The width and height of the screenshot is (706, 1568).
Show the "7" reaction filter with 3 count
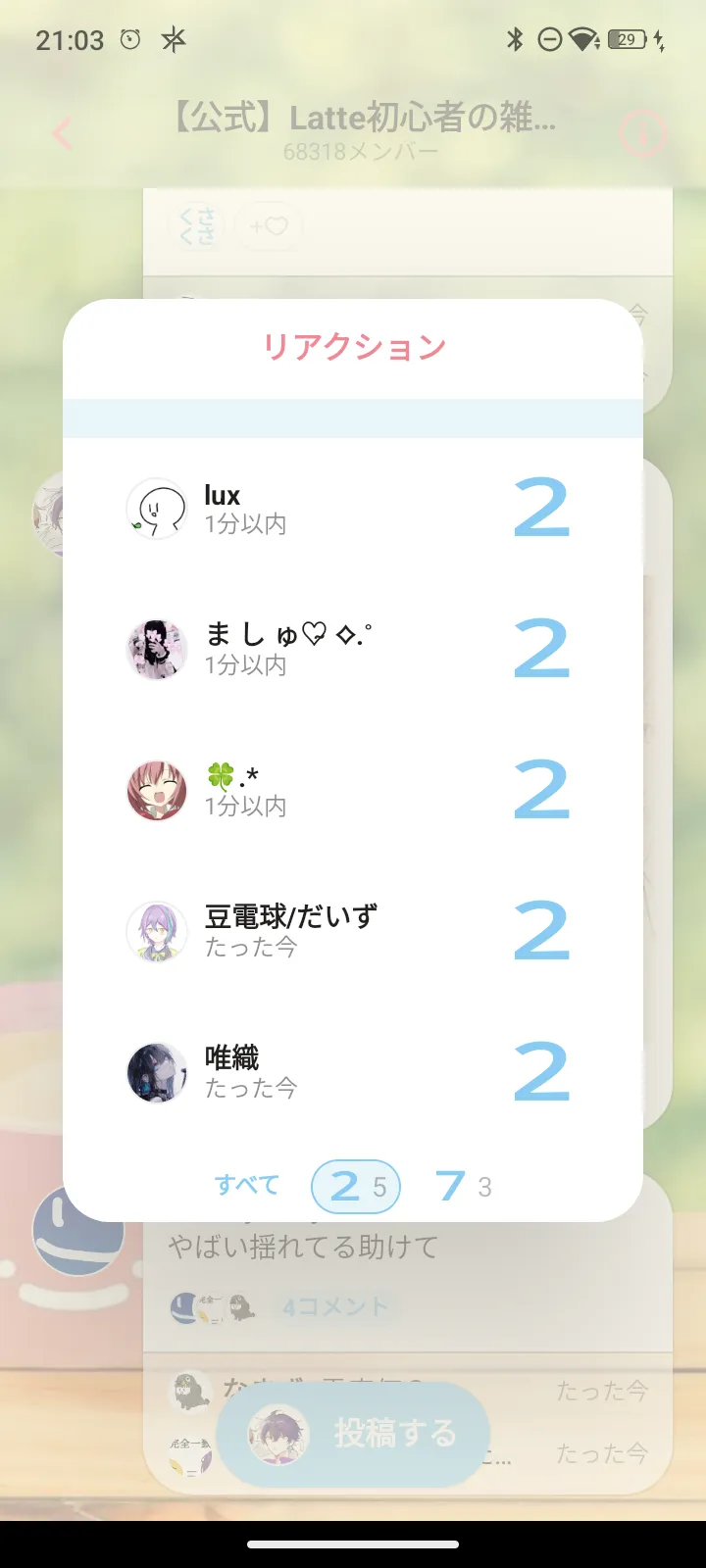464,1187
